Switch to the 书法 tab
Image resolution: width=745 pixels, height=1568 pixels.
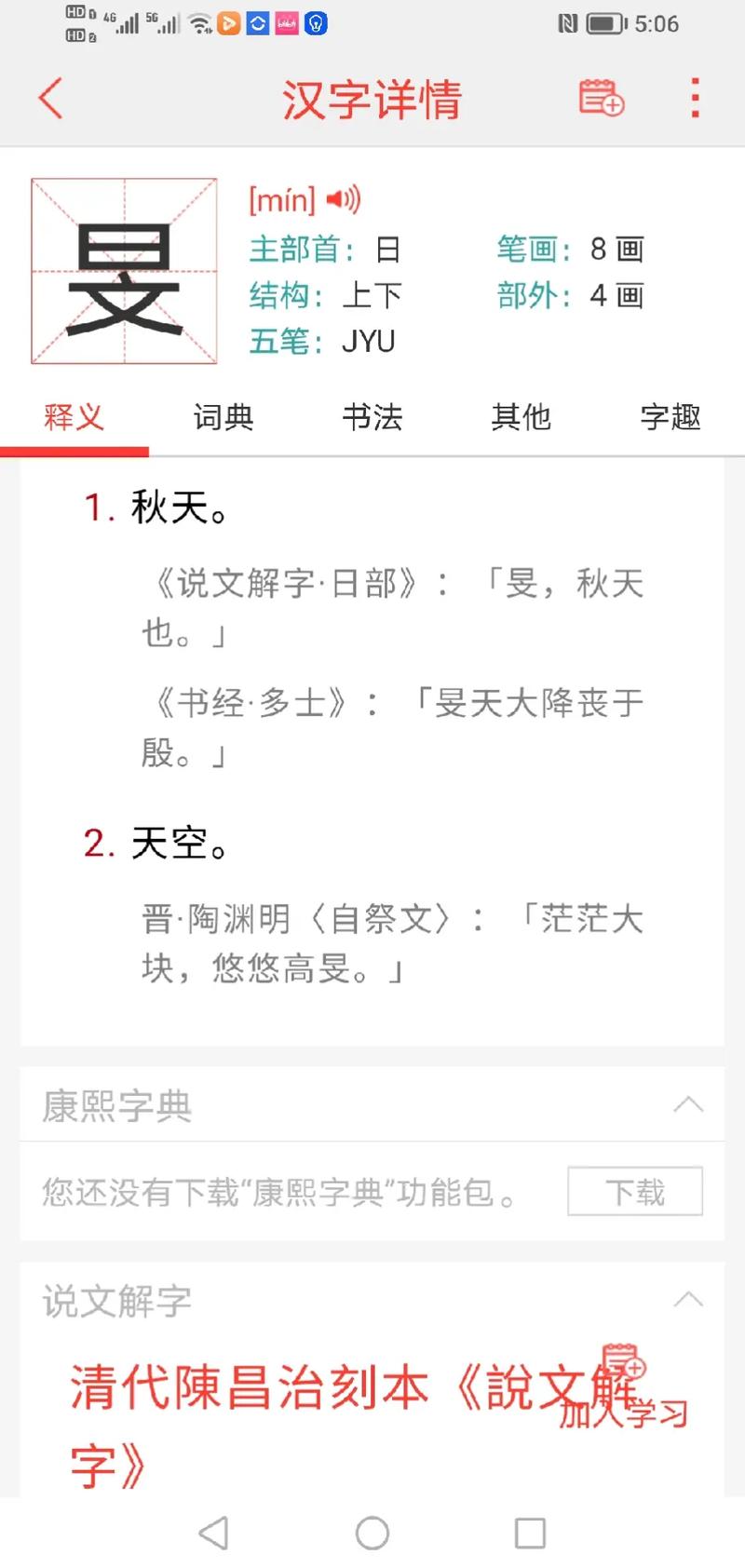pyautogui.click(x=372, y=417)
